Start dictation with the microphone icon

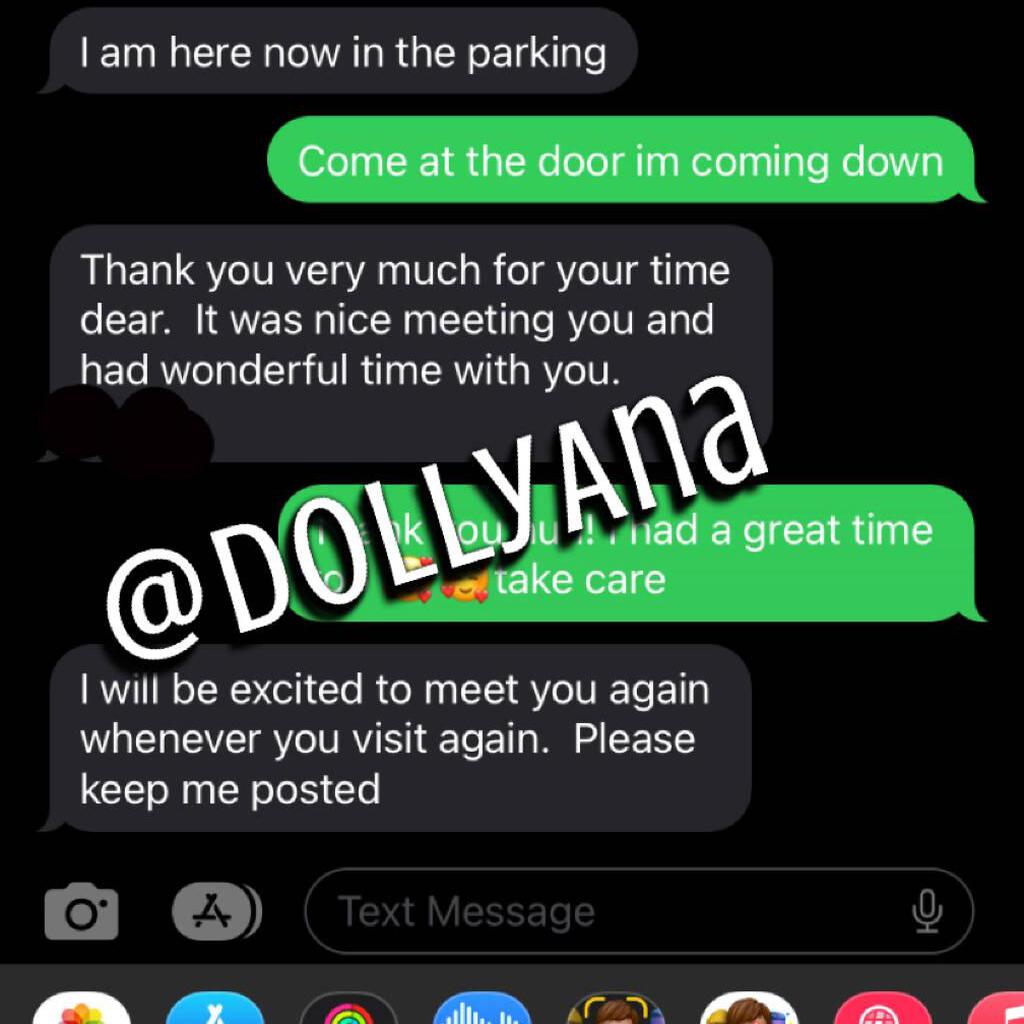(927, 910)
